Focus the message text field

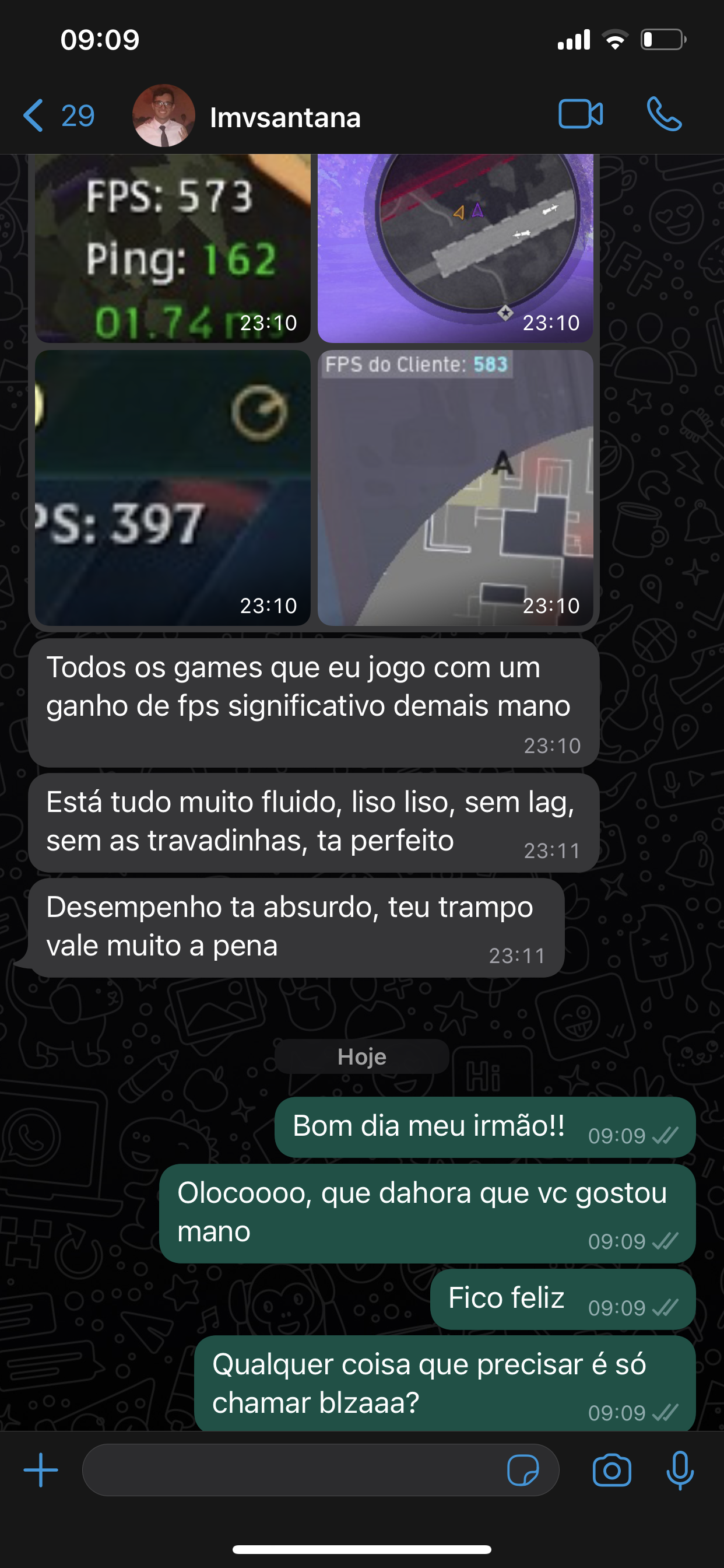(292, 1470)
